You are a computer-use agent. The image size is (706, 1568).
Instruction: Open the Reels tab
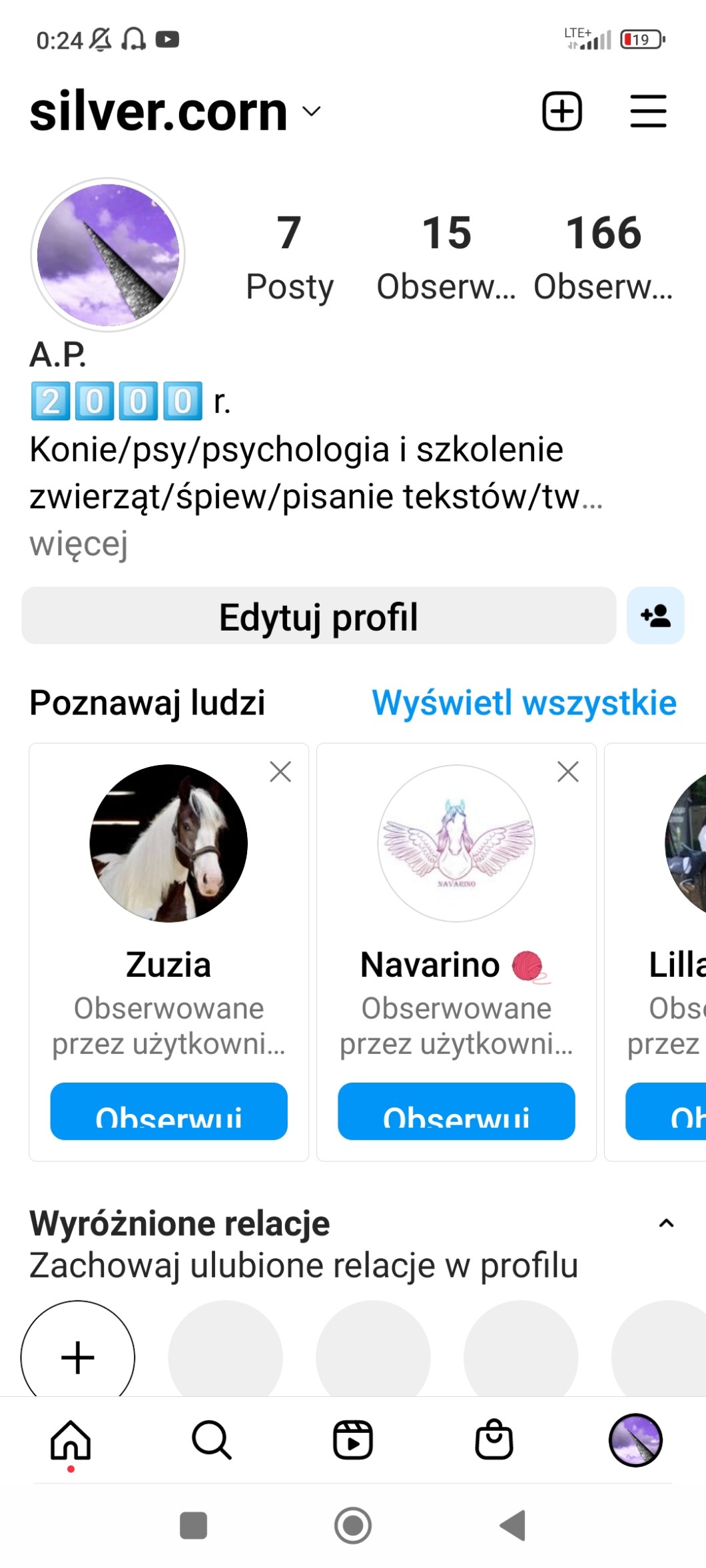click(x=353, y=1440)
